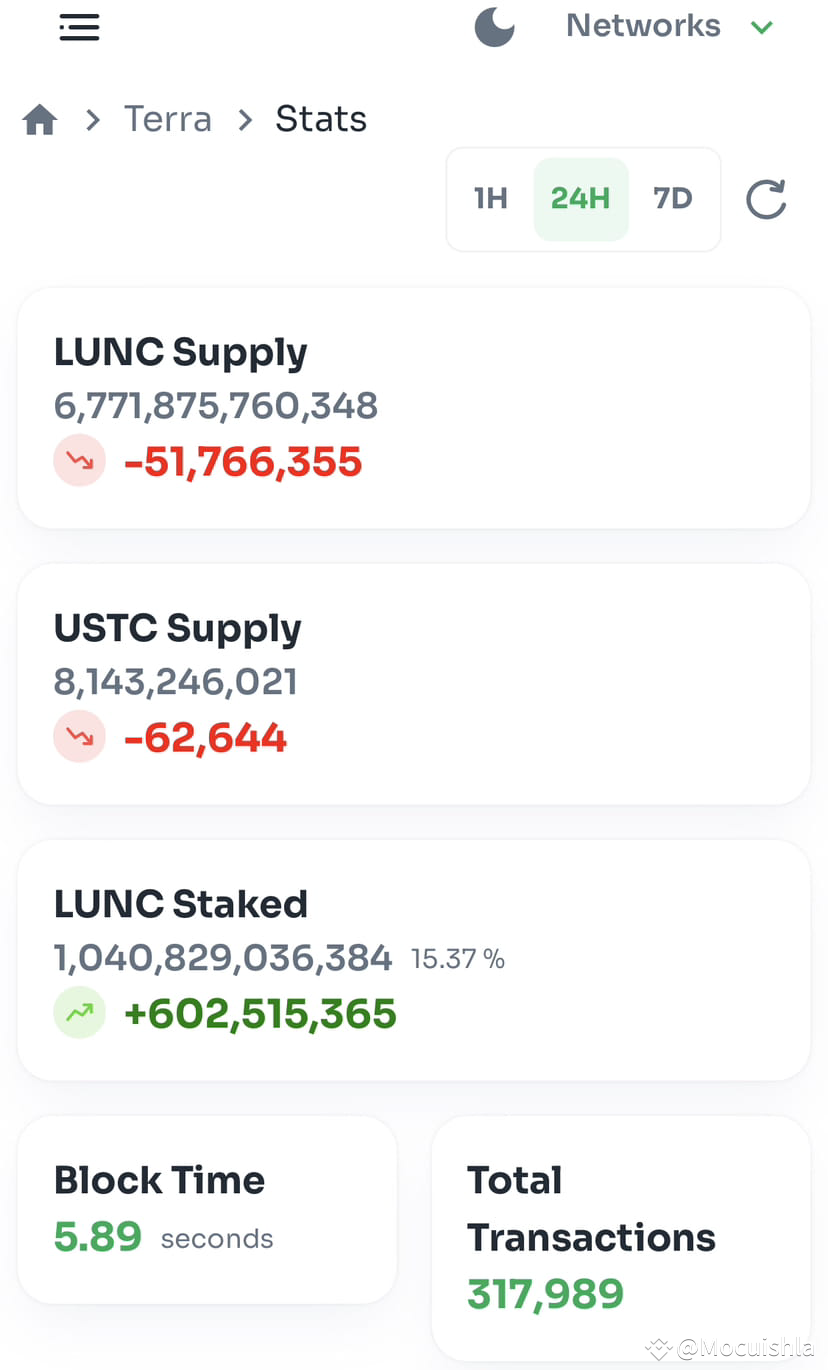828x1370 pixels.
Task: Click the chevron arrow after Terra breadcrumb
Action: pyautogui.click(x=244, y=119)
